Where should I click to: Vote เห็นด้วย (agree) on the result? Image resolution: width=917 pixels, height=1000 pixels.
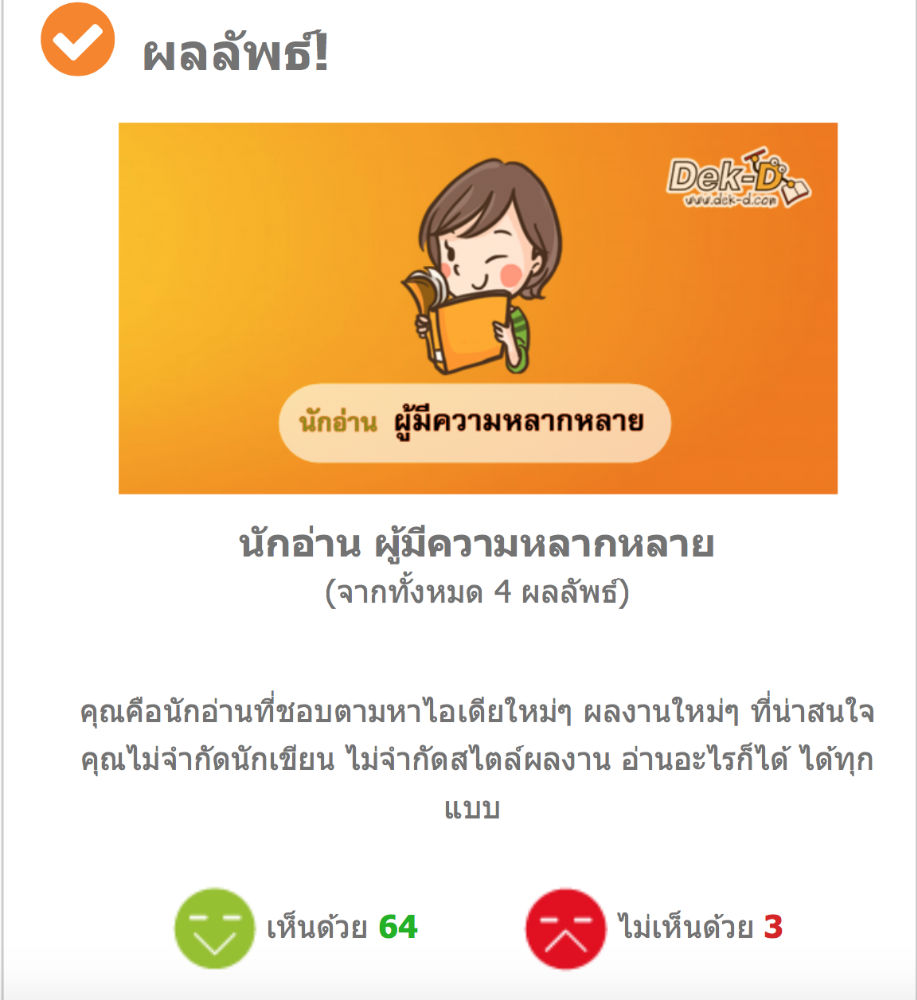click(x=215, y=928)
